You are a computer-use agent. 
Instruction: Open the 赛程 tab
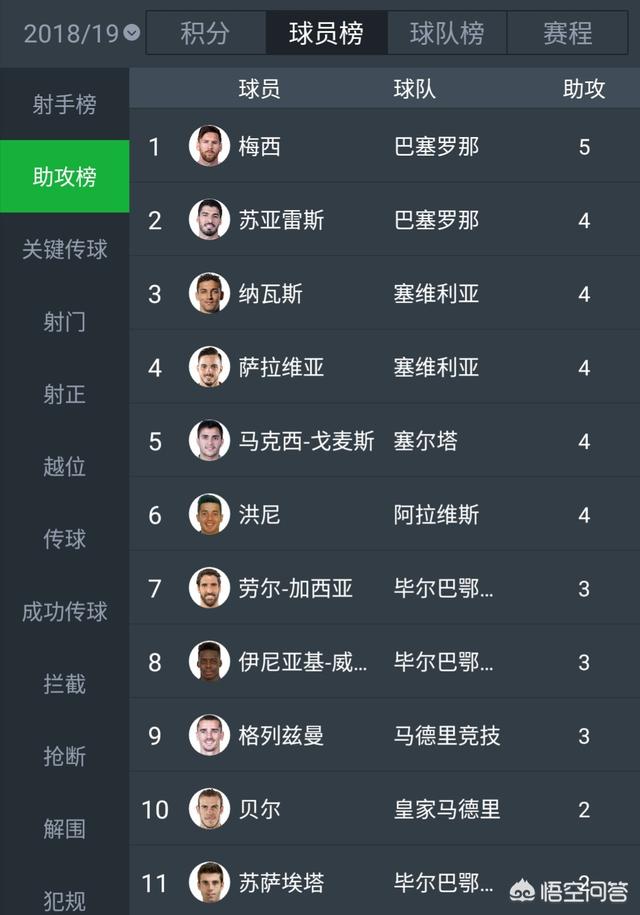click(x=567, y=33)
